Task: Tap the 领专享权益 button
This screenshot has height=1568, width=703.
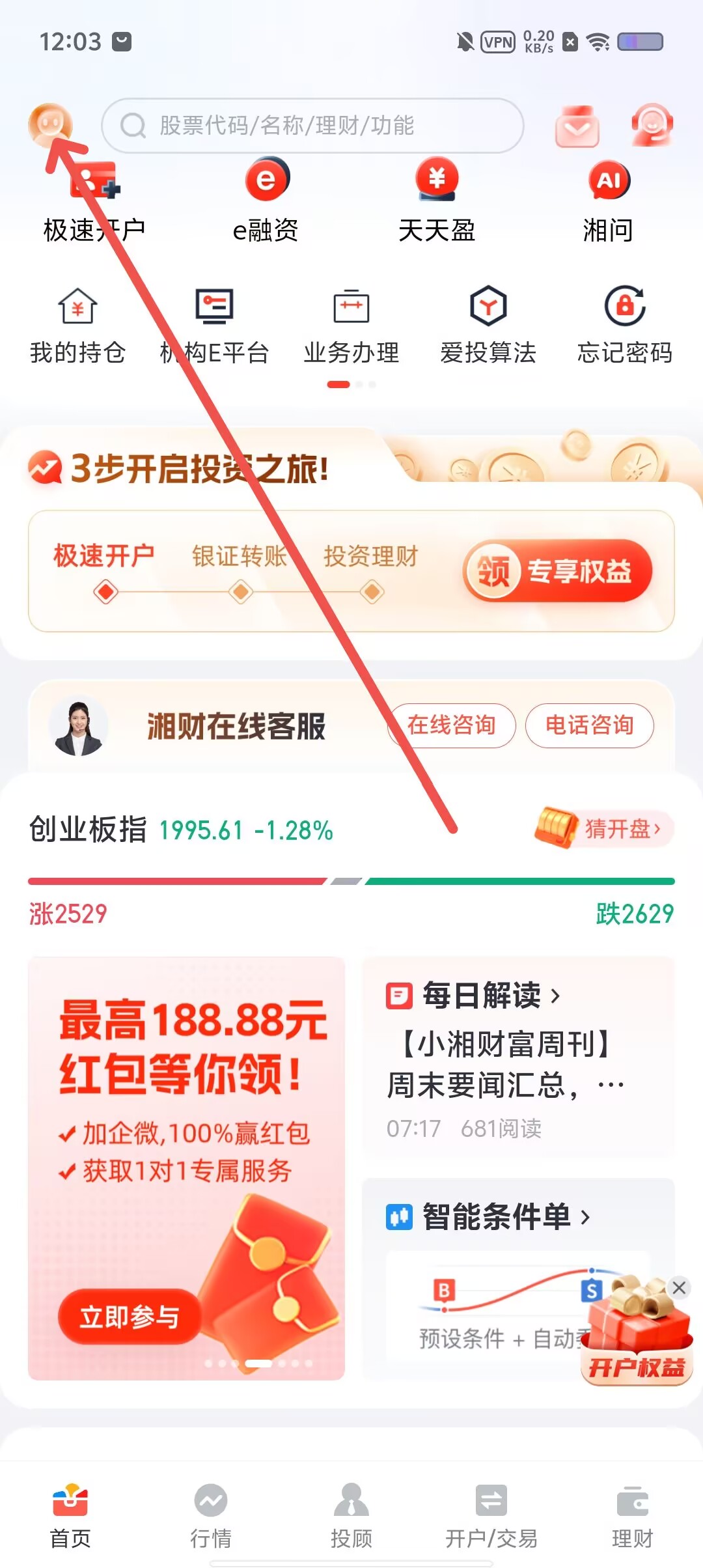Action: (558, 571)
